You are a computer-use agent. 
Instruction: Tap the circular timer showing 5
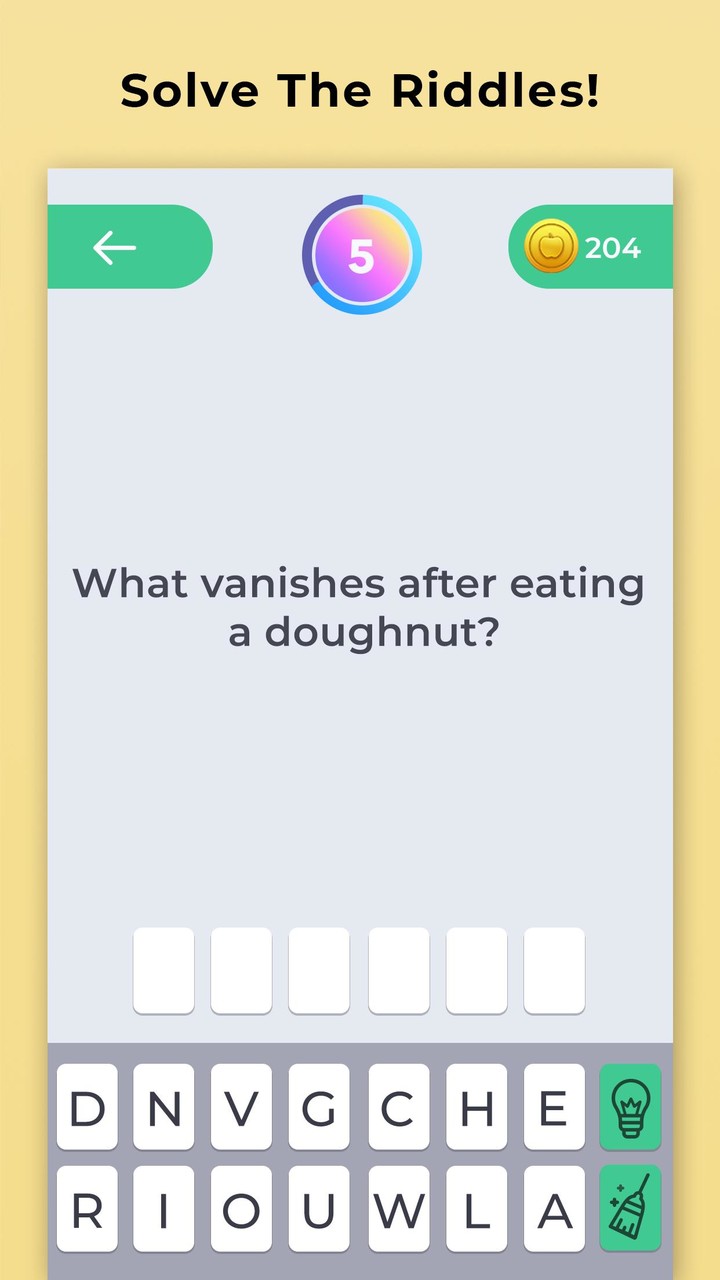[361, 256]
